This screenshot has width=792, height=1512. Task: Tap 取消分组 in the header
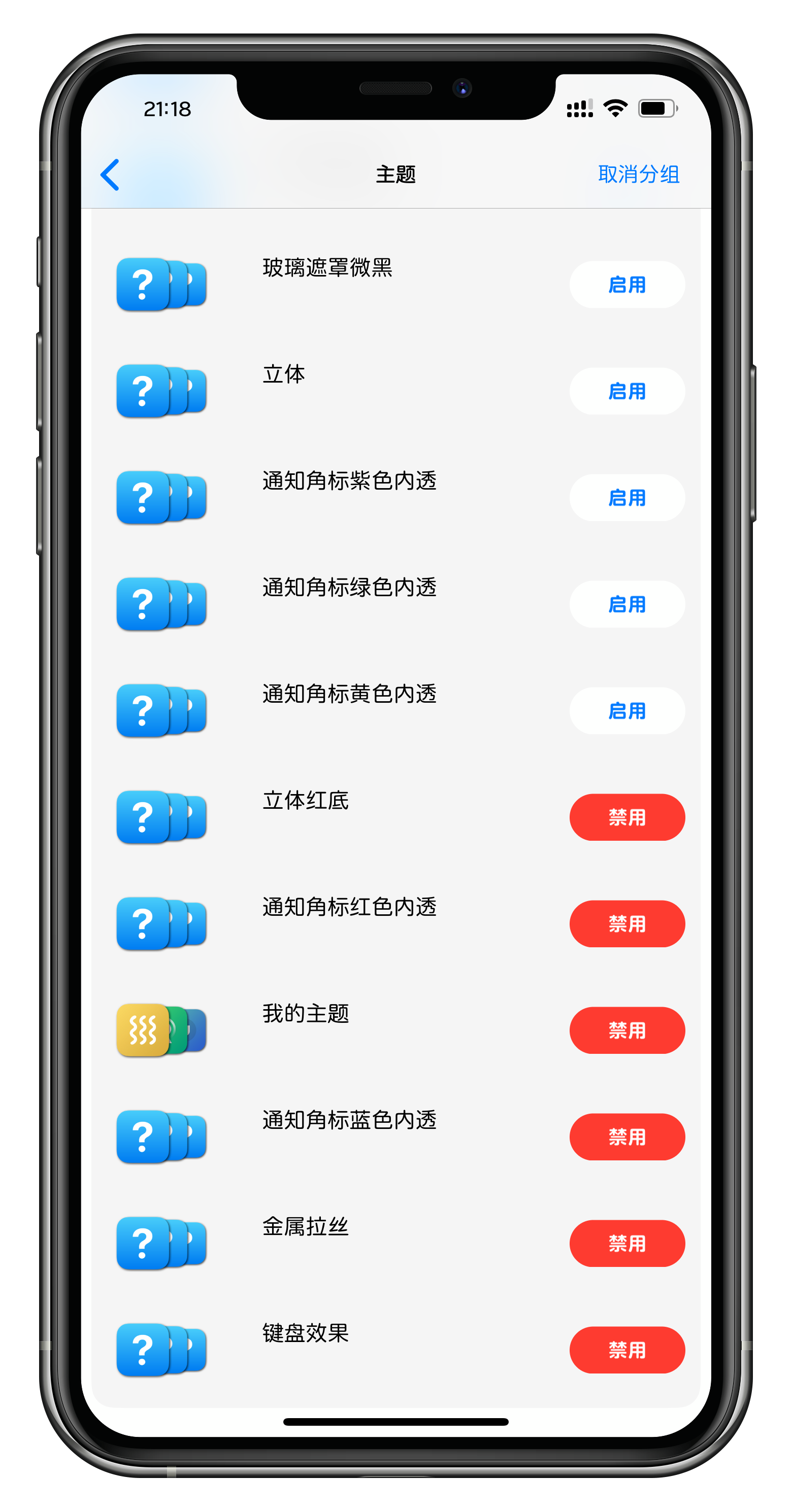coord(638,175)
